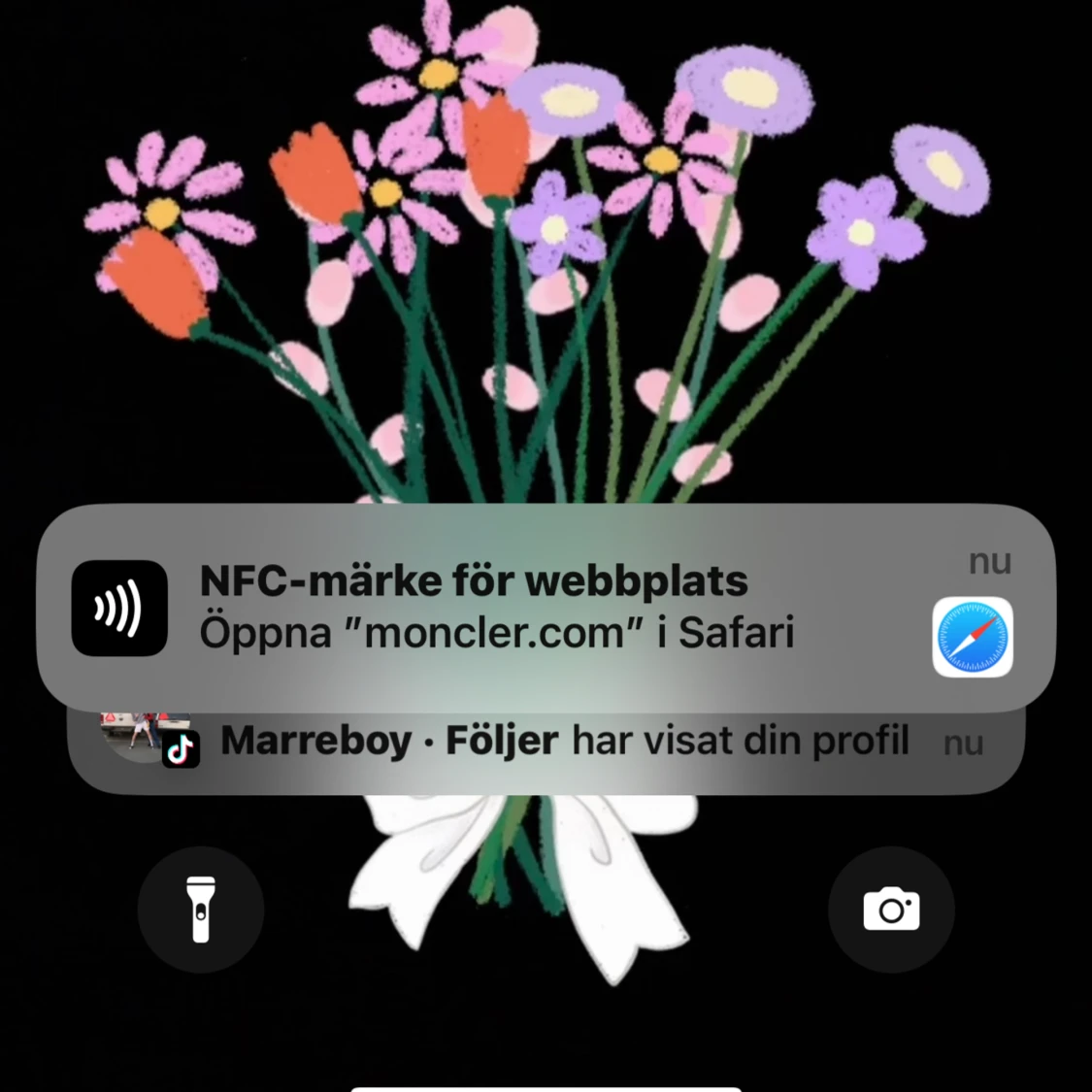1092x1092 pixels.
Task: Launch the camera from lock screen
Action: tap(891, 910)
